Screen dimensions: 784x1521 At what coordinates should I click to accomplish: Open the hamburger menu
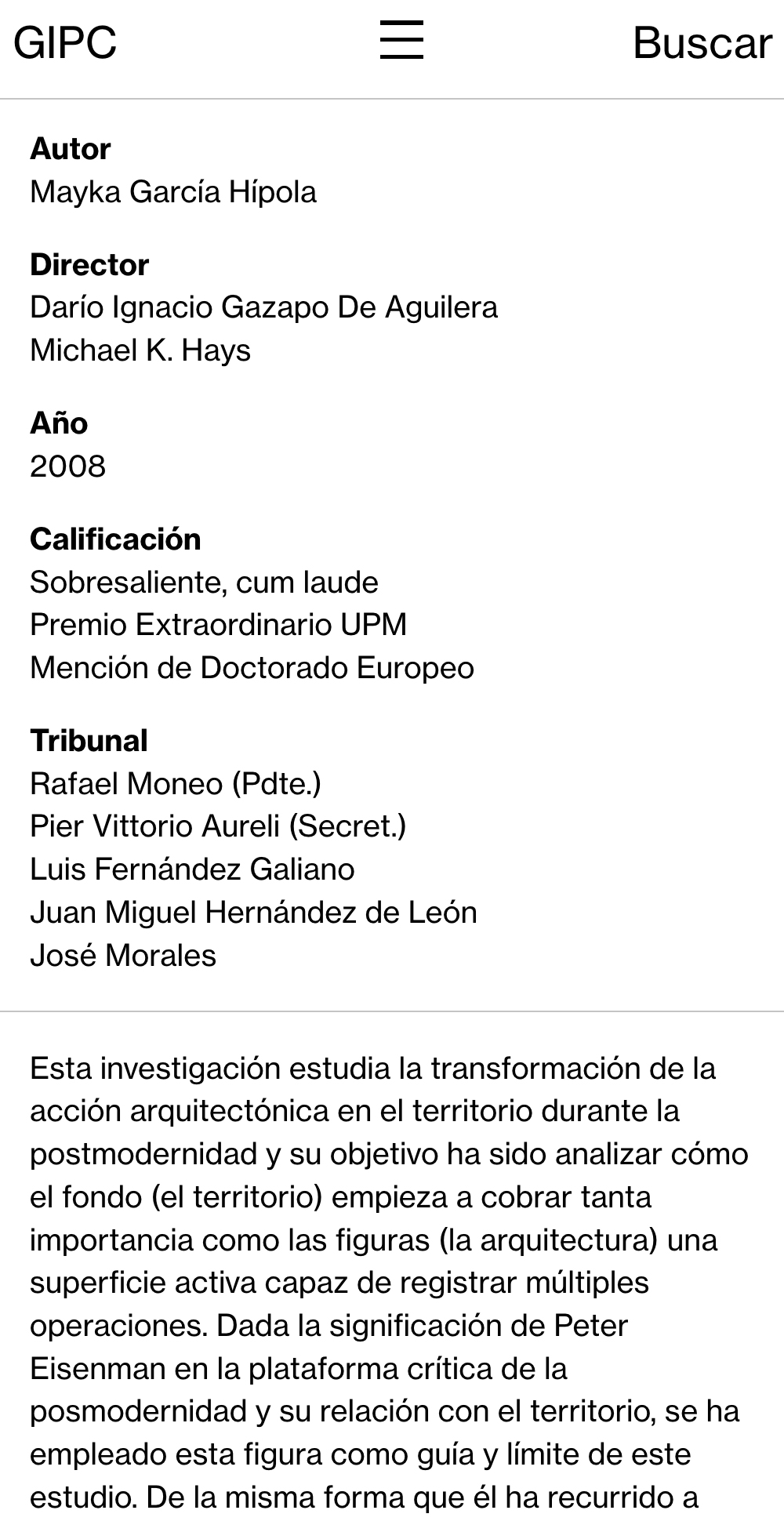point(401,41)
